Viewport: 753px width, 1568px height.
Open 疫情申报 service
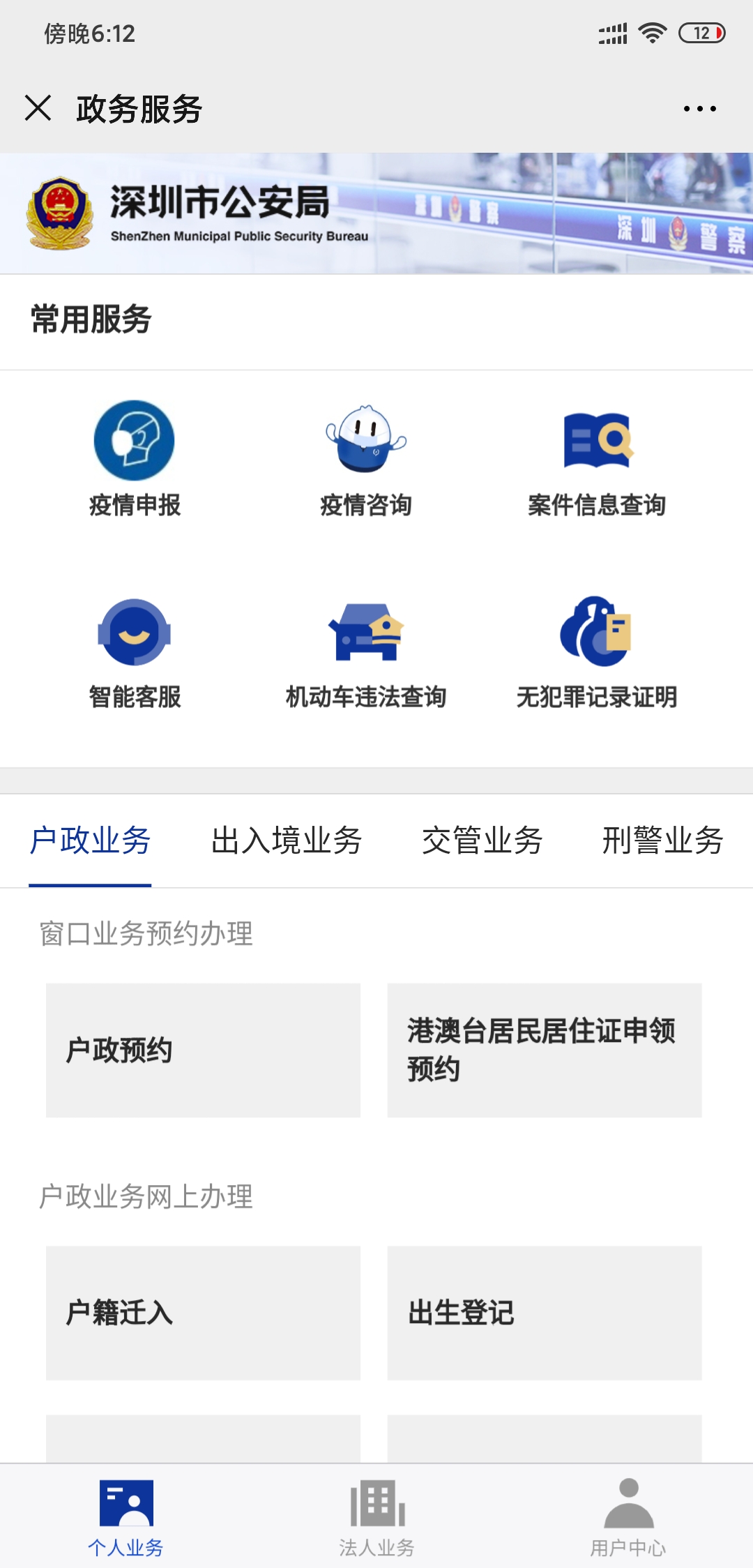pos(135,458)
